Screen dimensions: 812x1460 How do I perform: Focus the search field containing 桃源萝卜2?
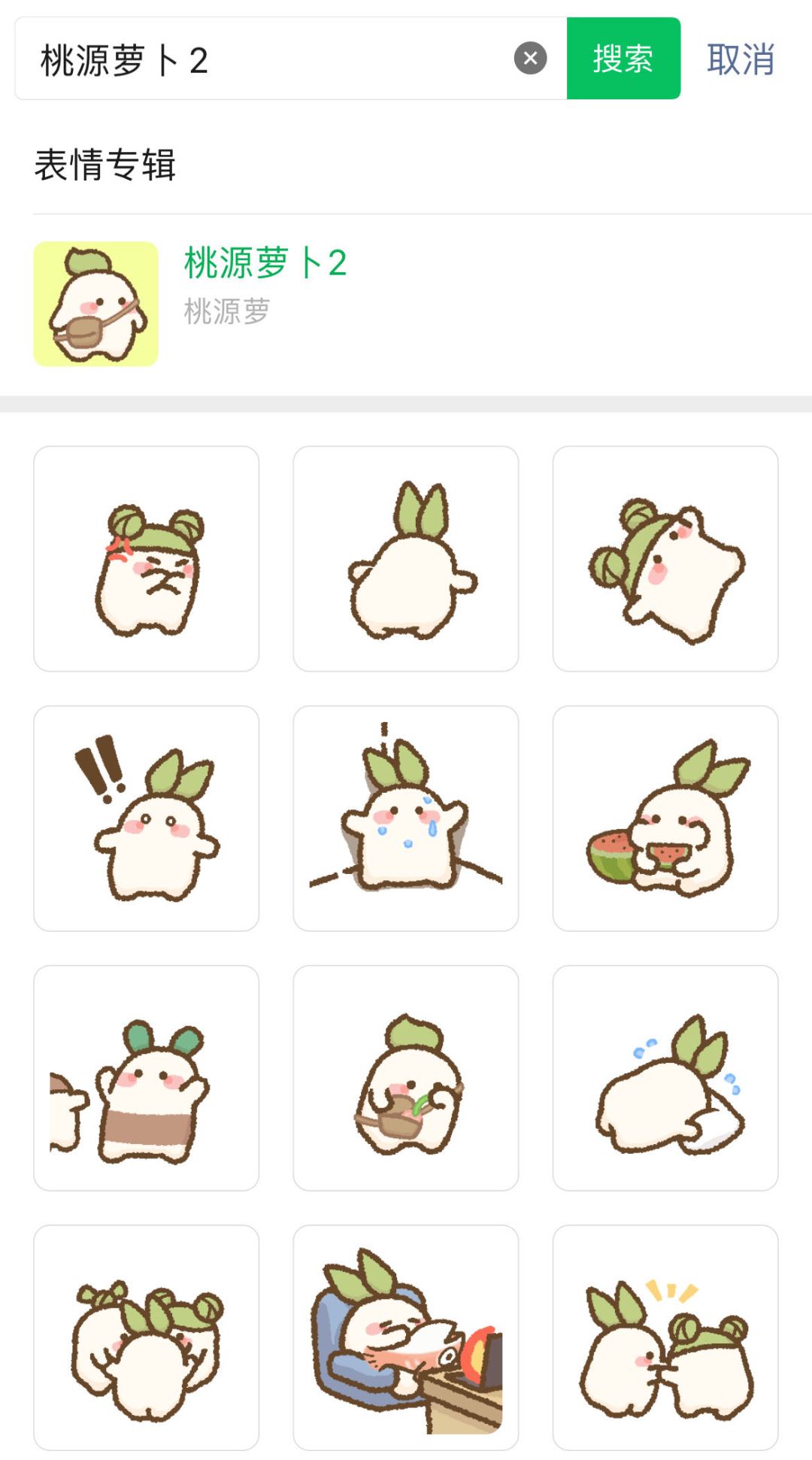[x=291, y=58]
